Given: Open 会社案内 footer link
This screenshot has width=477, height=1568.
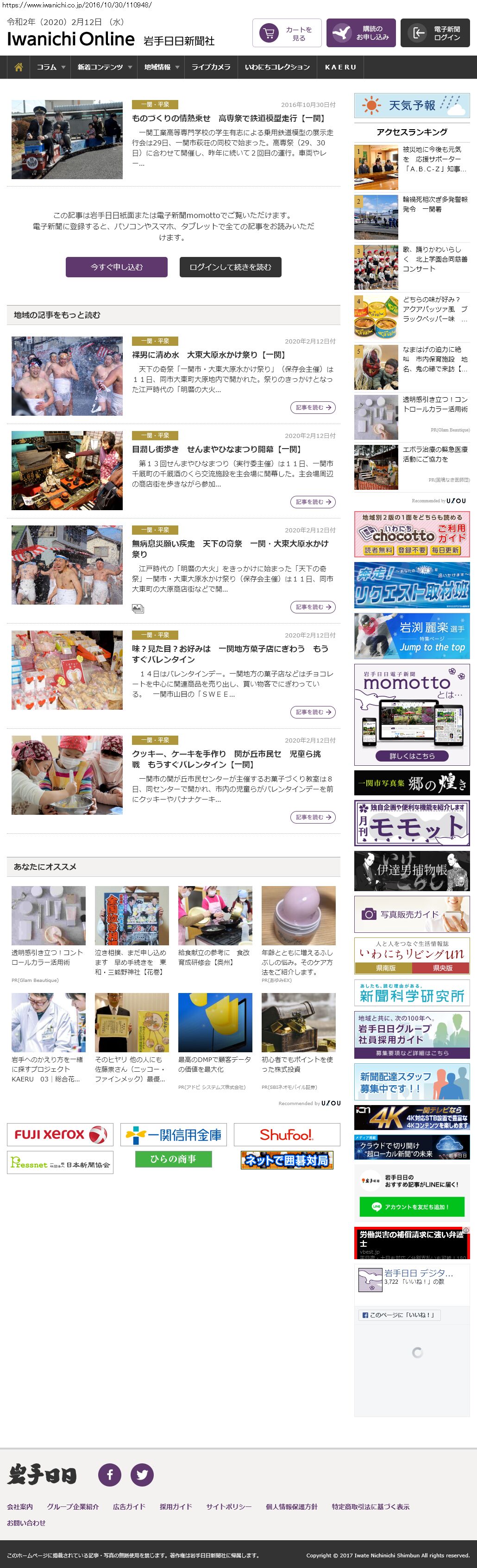Looking at the screenshot, I should click(20, 1506).
